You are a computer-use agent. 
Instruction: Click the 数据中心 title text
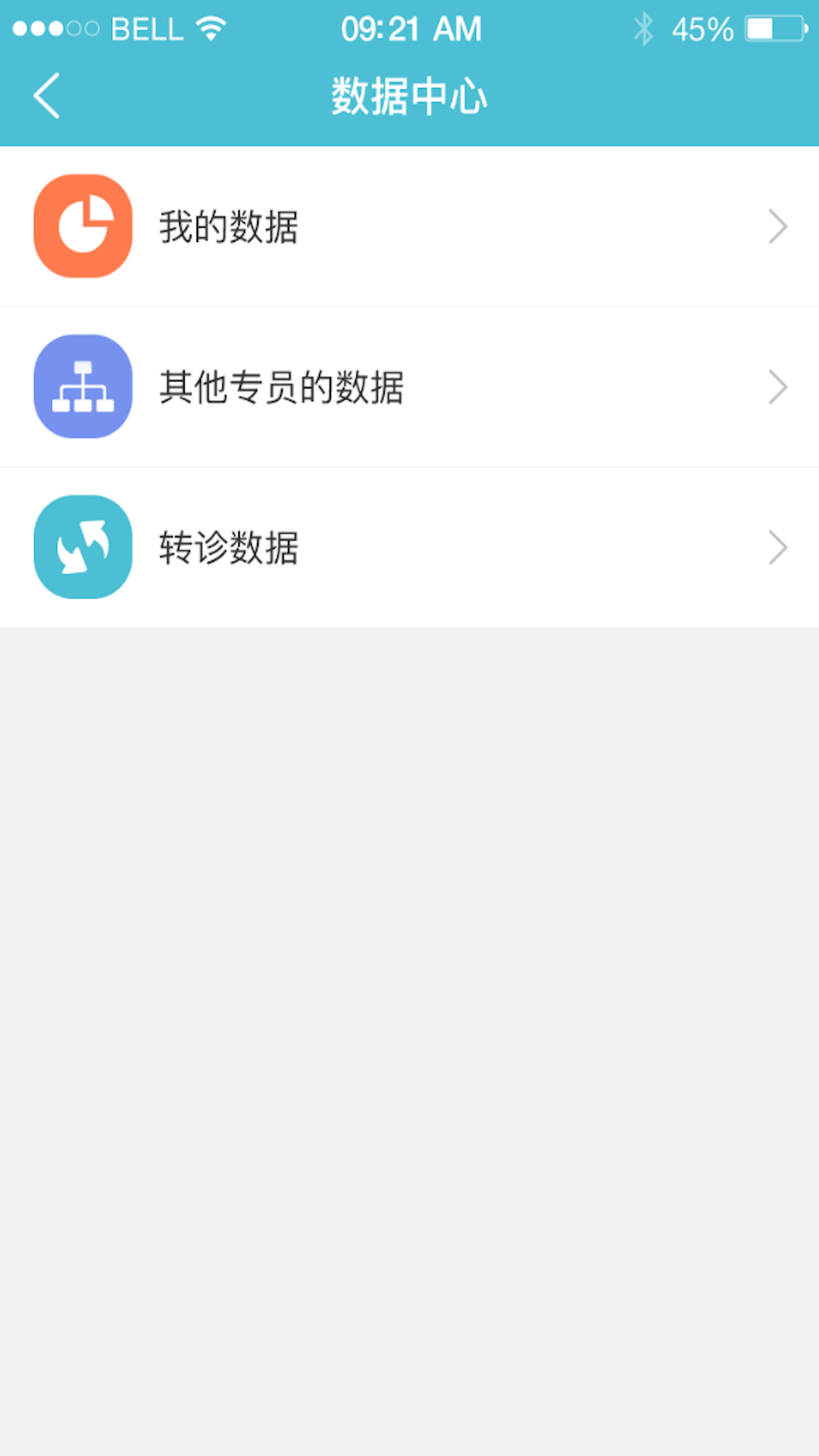pos(409,95)
